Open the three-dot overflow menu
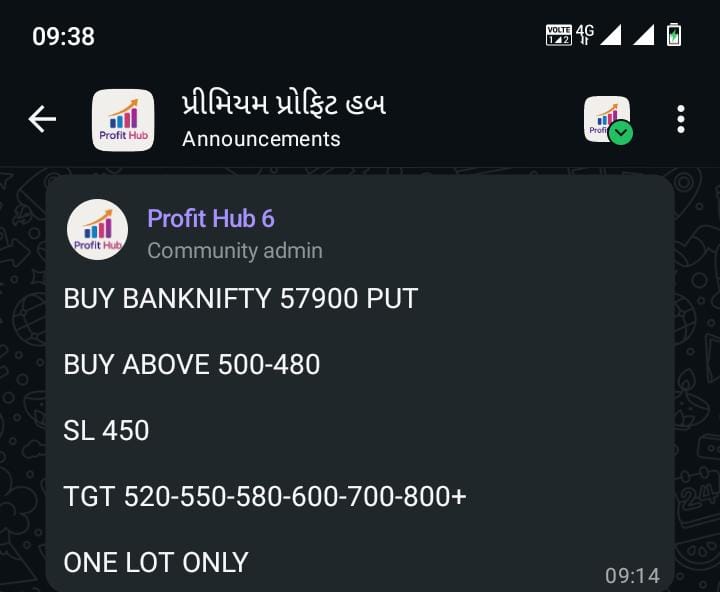This screenshot has width=720, height=592. 681,120
